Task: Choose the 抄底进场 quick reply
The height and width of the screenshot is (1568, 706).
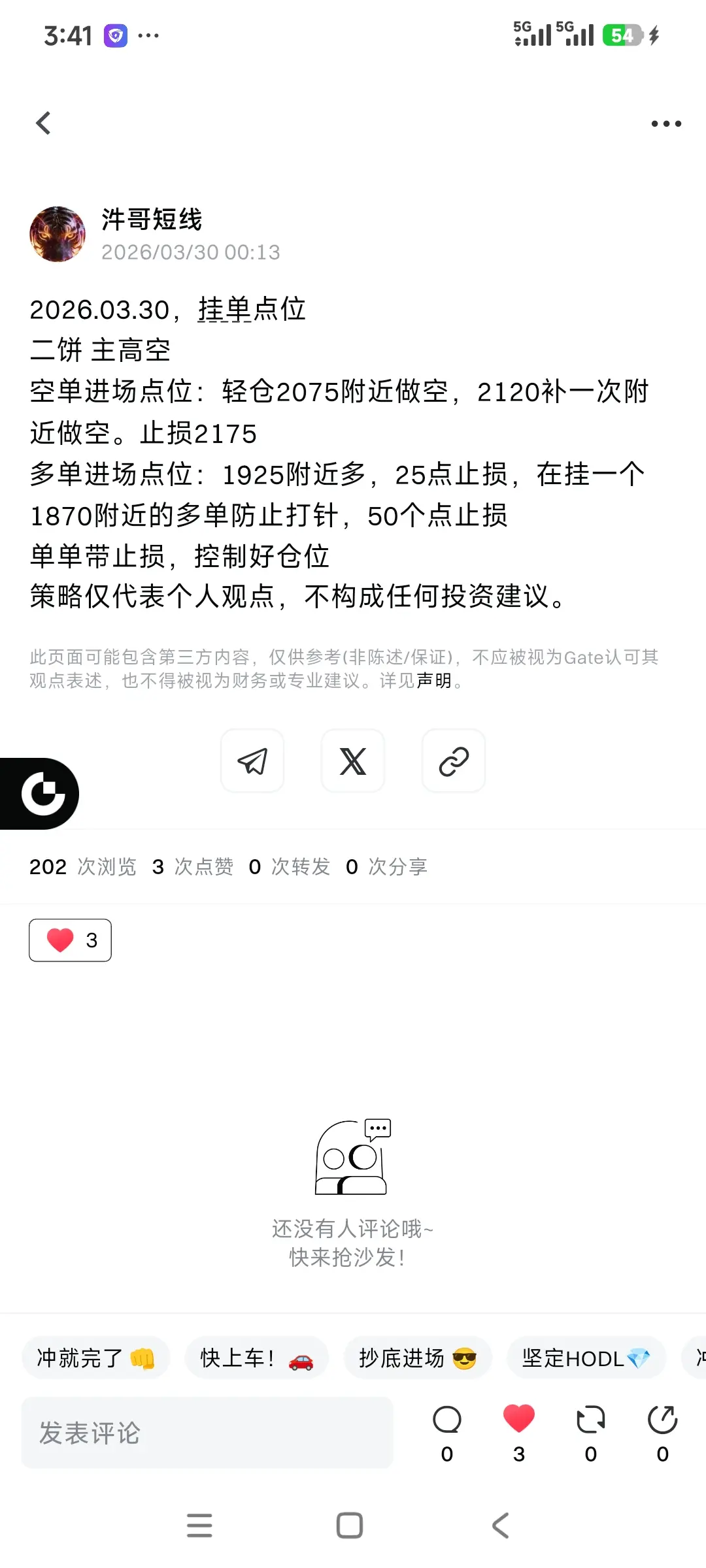Action: (x=417, y=1358)
